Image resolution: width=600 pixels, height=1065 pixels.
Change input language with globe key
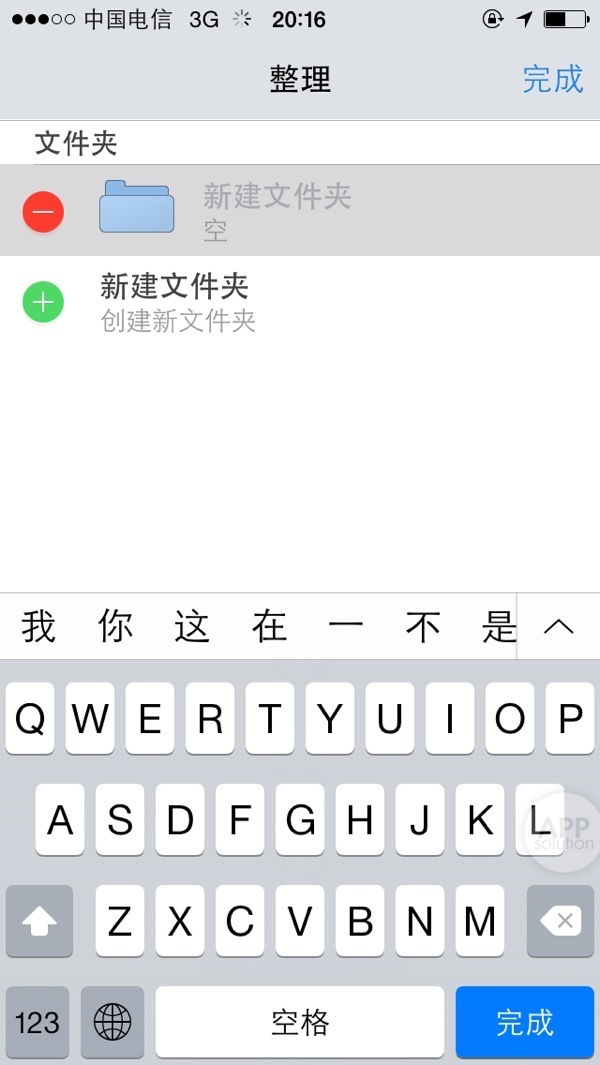tap(112, 1022)
